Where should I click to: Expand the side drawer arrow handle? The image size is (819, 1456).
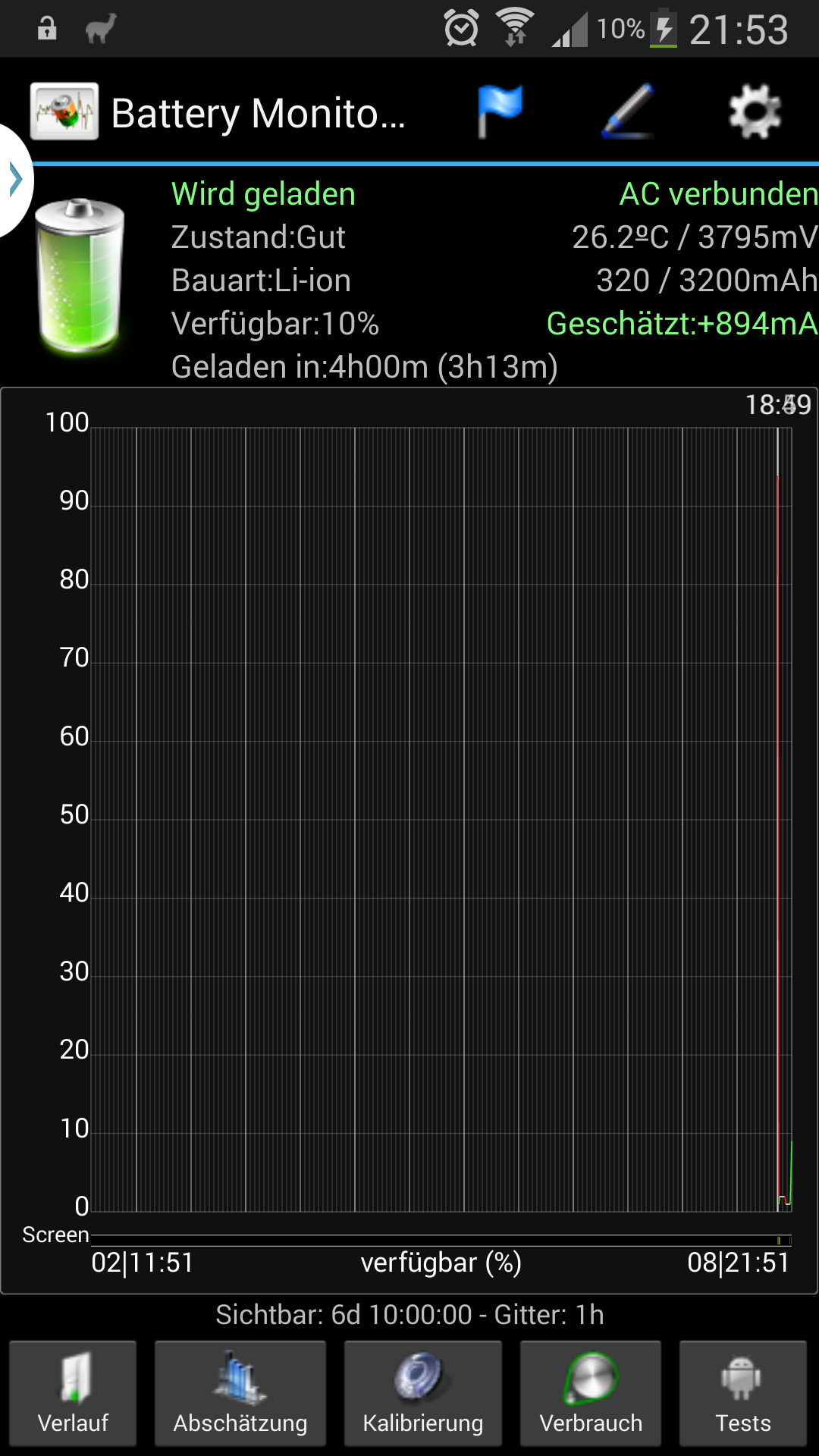[15, 180]
